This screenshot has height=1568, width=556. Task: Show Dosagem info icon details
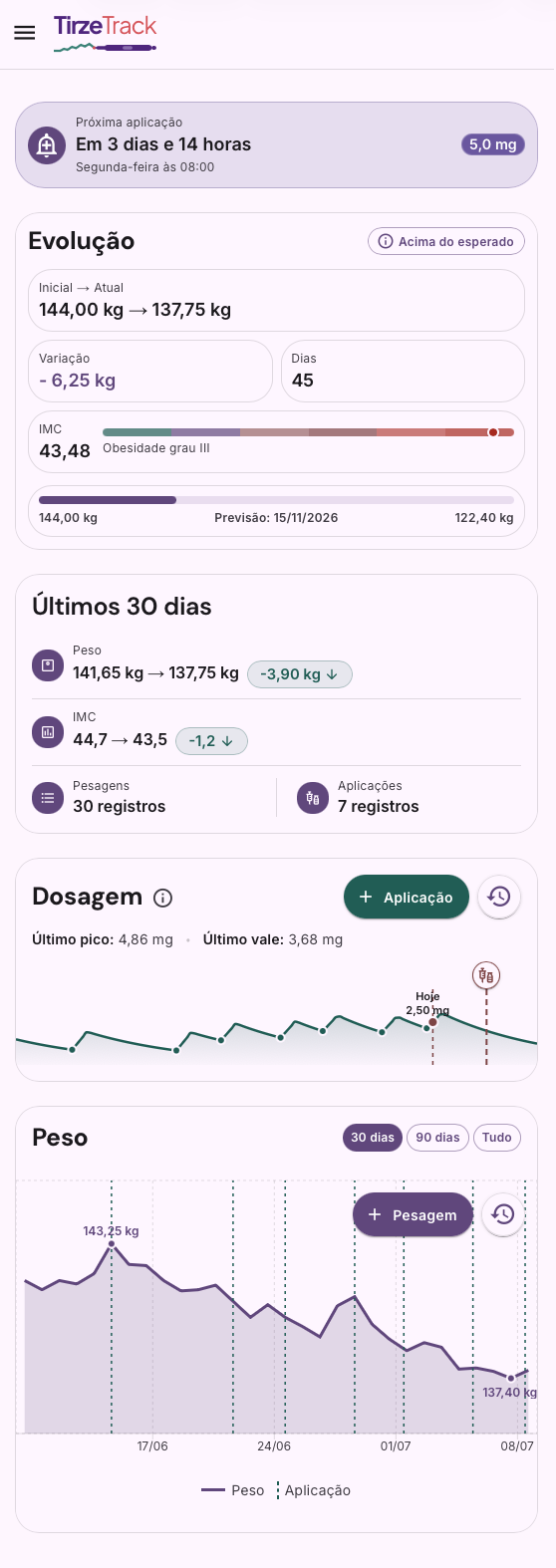click(x=163, y=898)
